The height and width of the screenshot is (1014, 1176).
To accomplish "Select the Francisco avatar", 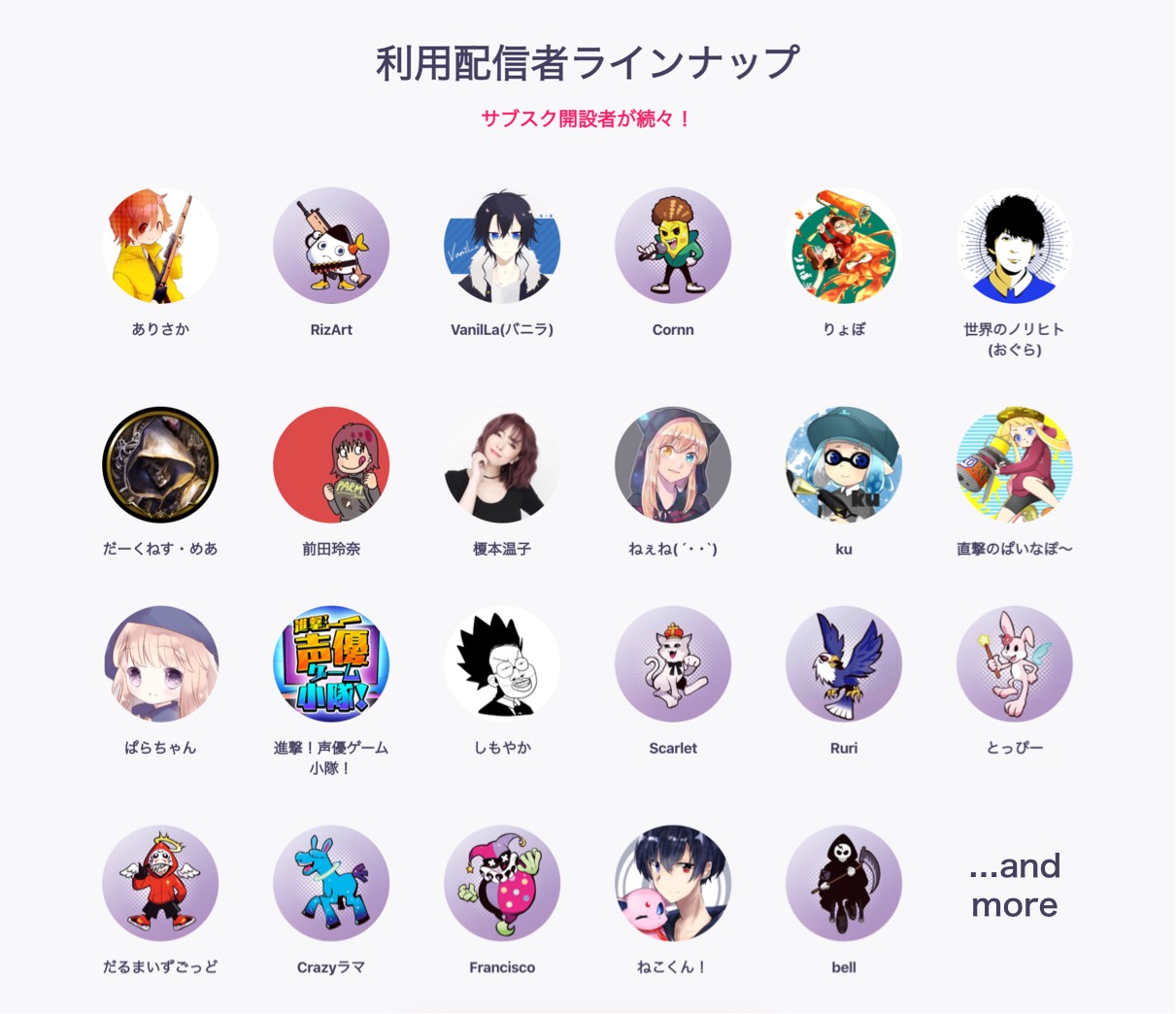I will point(502,884).
